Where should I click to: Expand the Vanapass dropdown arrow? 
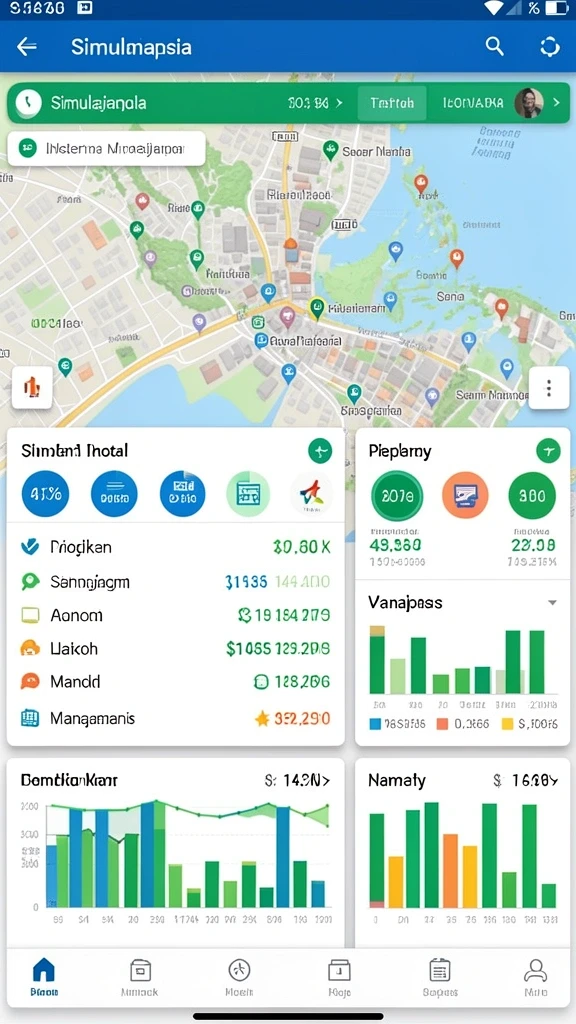552,602
